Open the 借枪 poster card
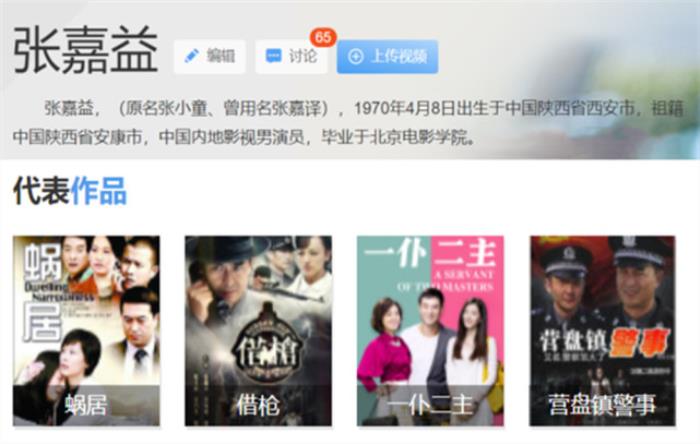 point(258,330)
